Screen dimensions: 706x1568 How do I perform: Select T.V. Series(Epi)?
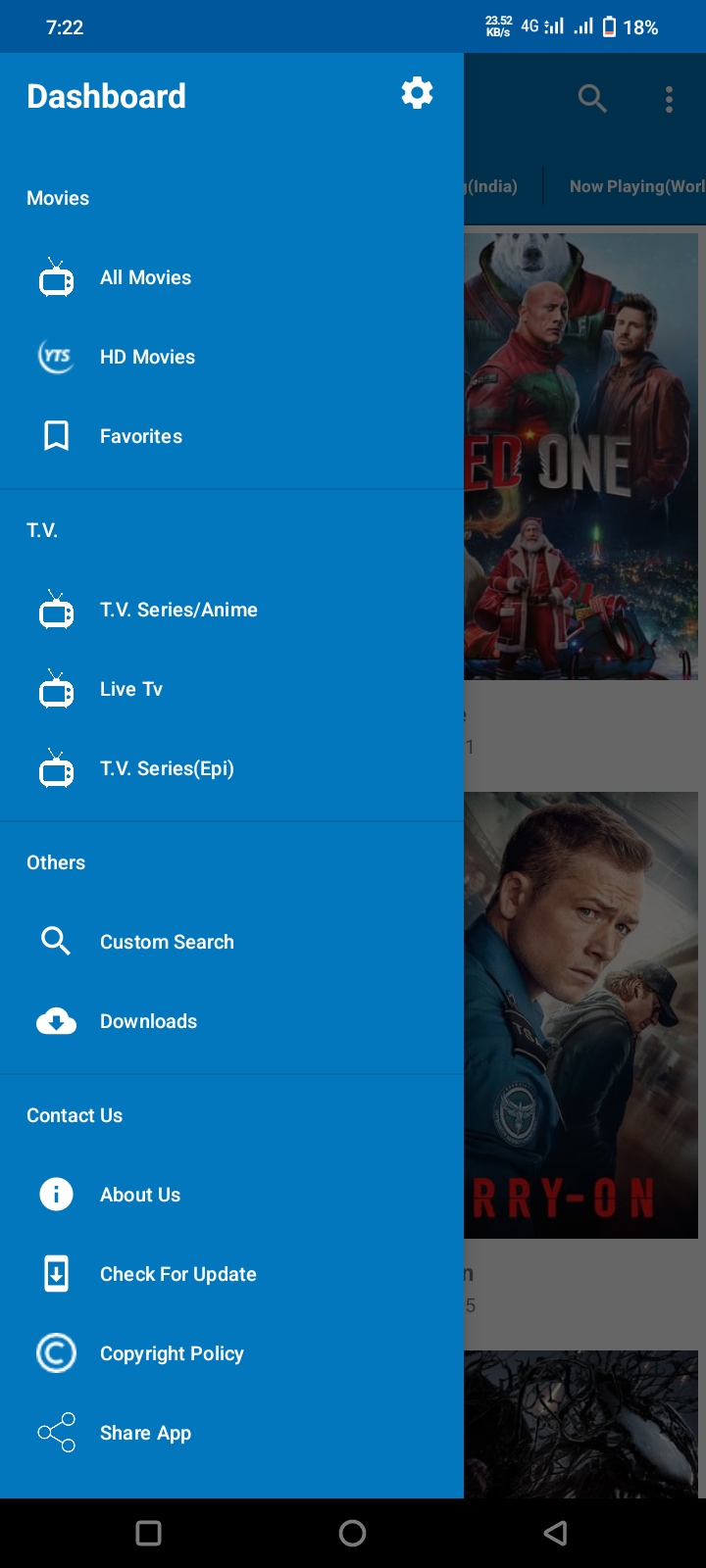click(231, 768)
